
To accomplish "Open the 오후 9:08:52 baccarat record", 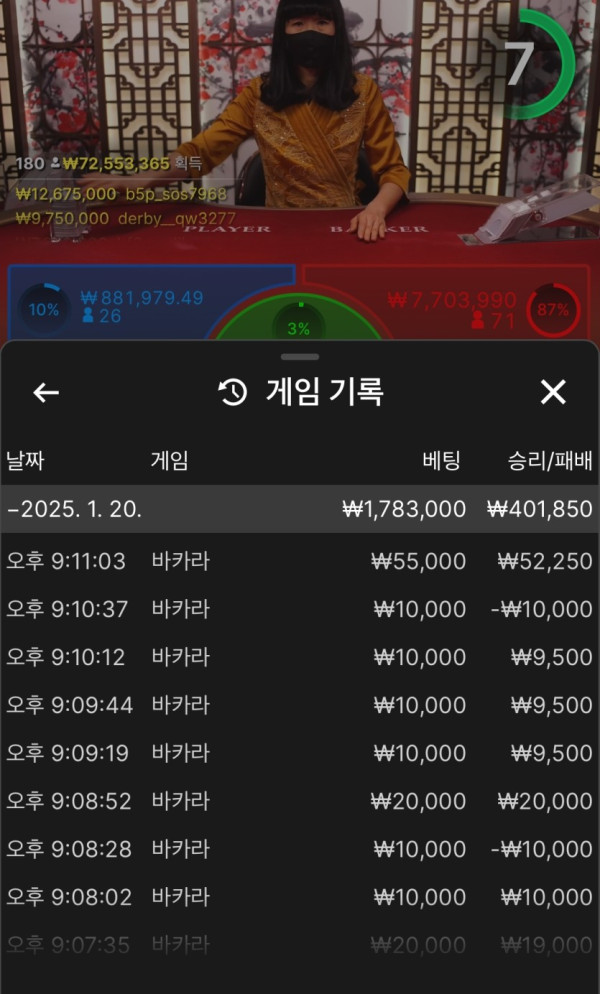I will click(300, 801).
